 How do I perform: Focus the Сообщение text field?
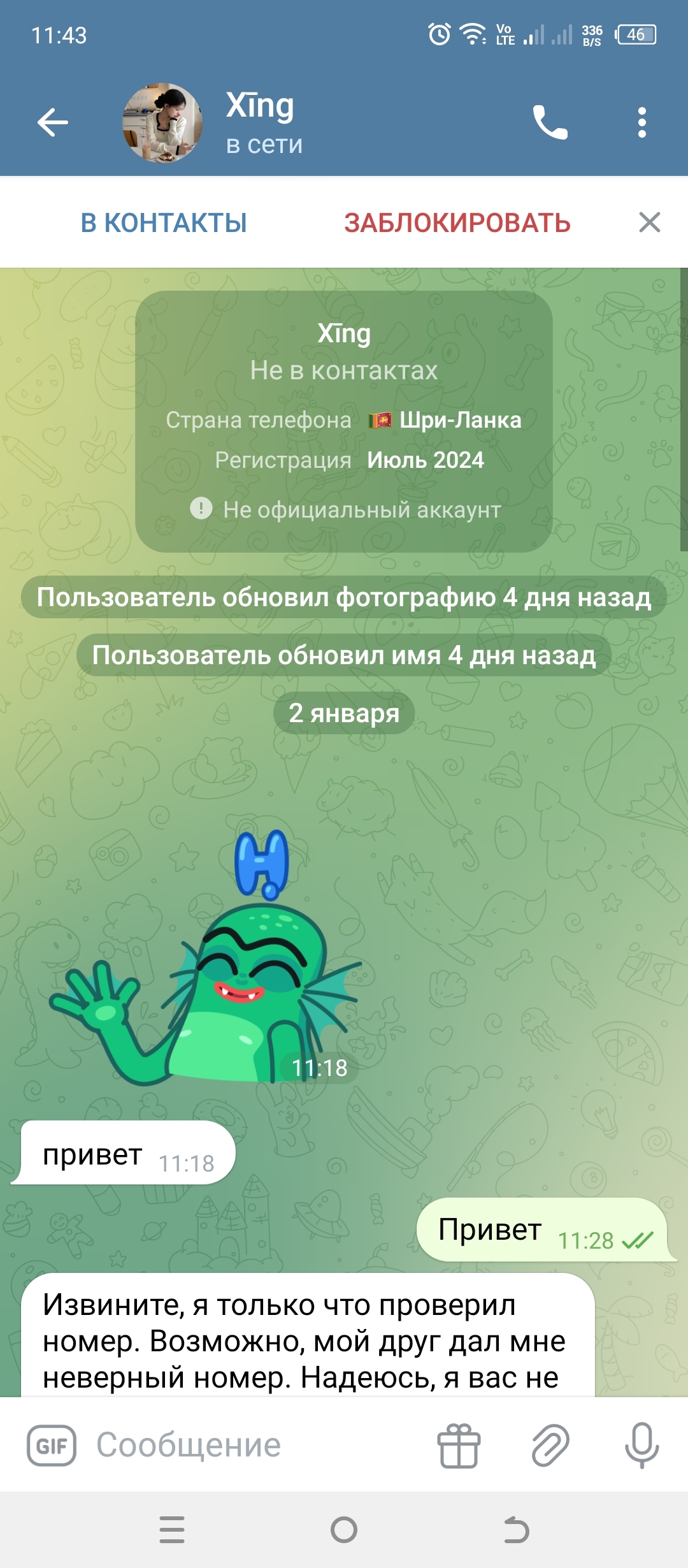255,1446
